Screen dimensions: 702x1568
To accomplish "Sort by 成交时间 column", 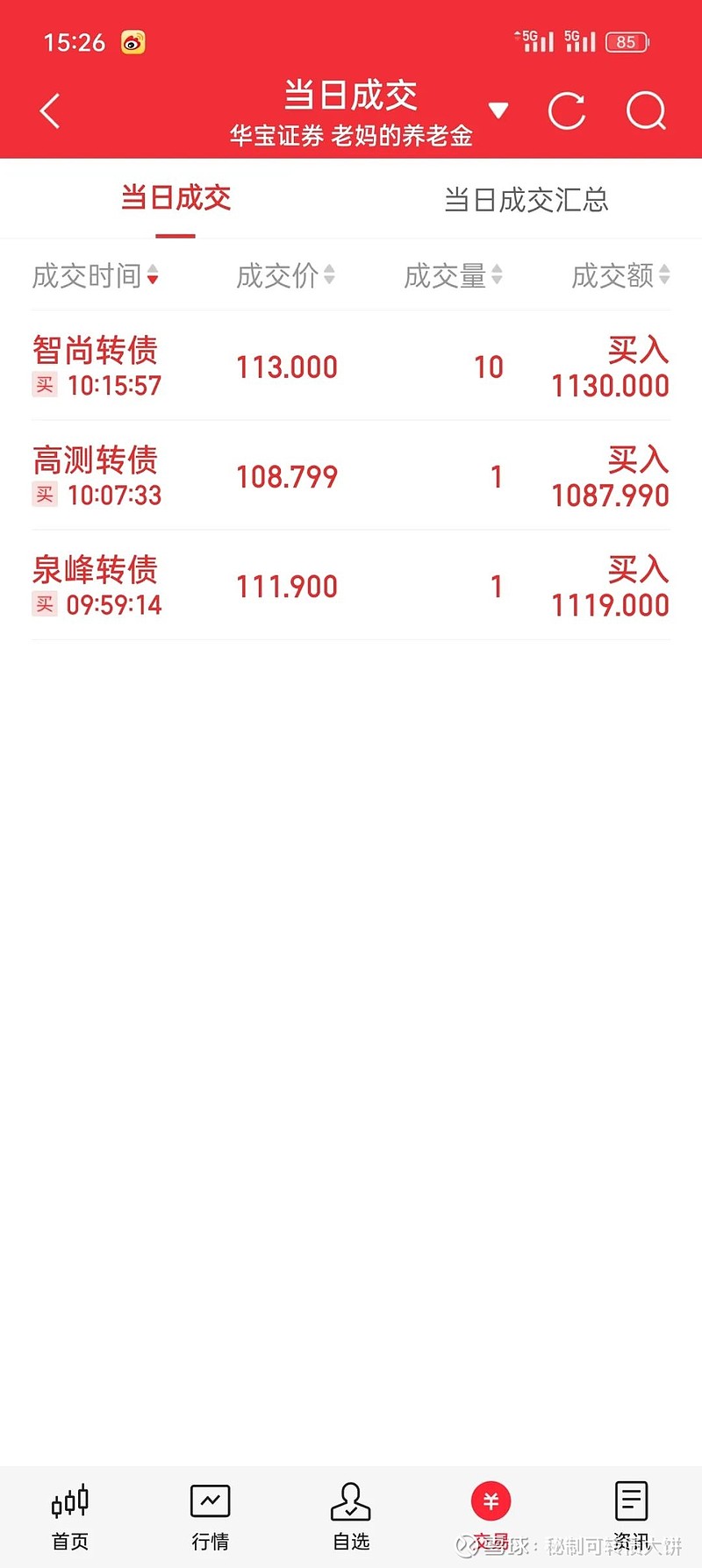I will pos(96,276).
